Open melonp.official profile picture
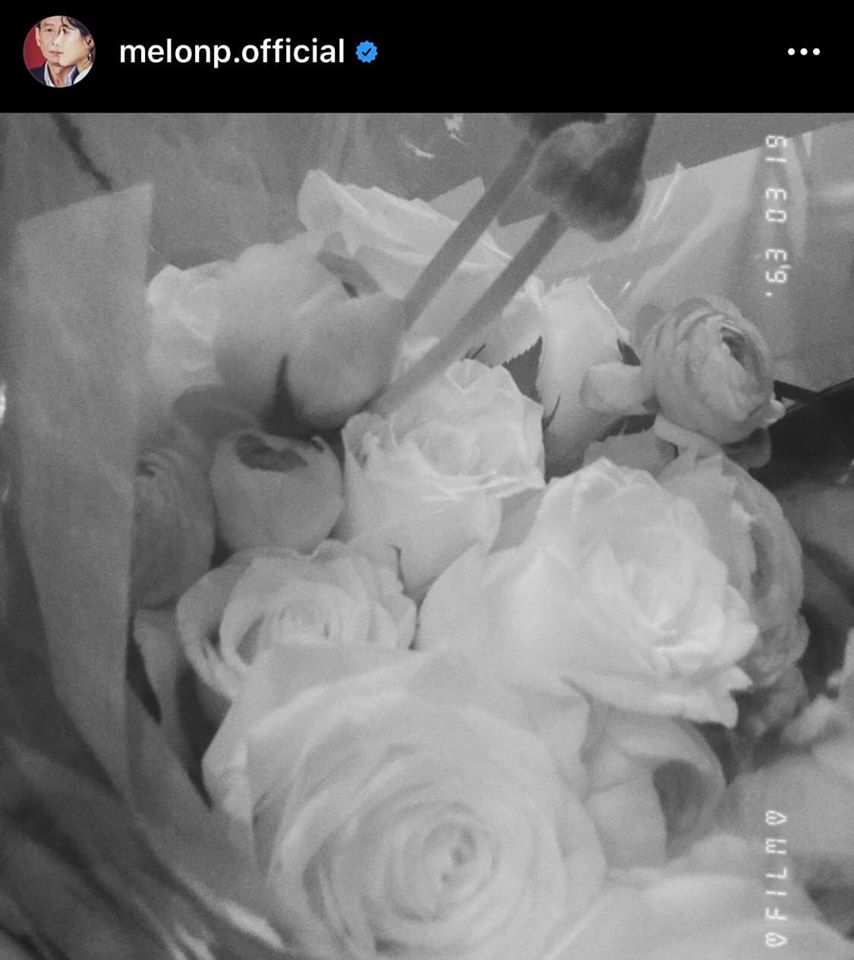854x960 pixels. tap(59, 52)
